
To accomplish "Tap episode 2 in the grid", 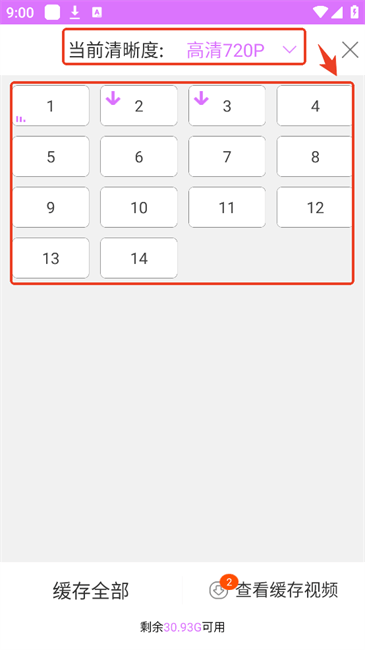I will (139, 106).
